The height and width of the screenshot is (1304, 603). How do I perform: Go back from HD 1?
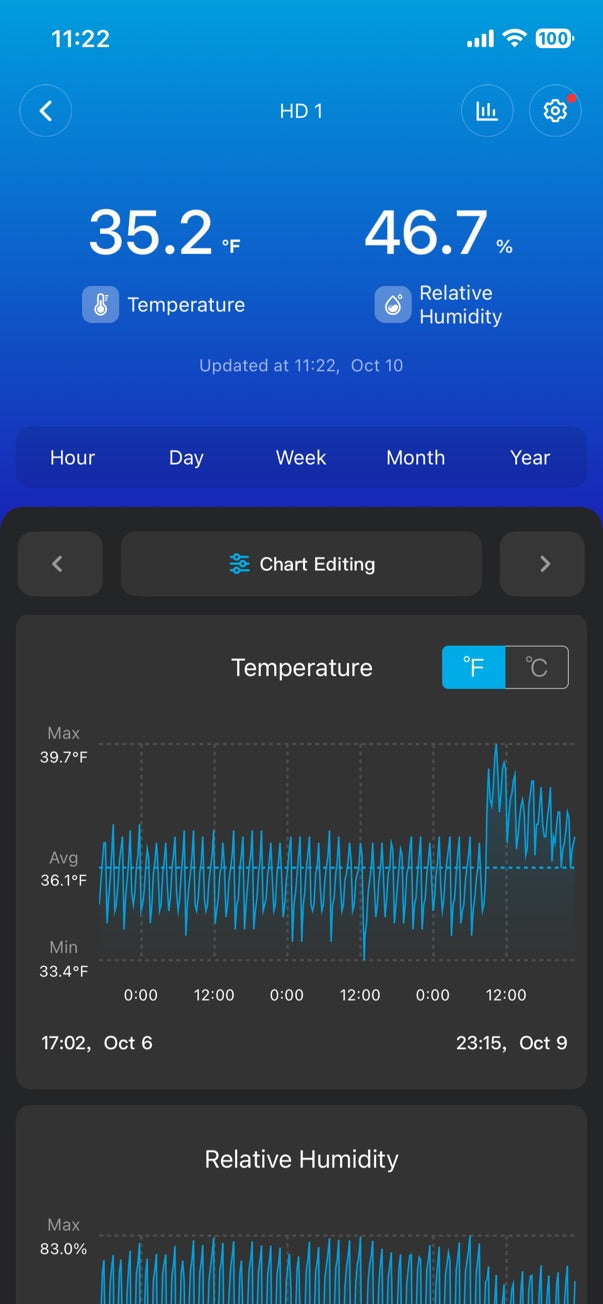[46, 110]
